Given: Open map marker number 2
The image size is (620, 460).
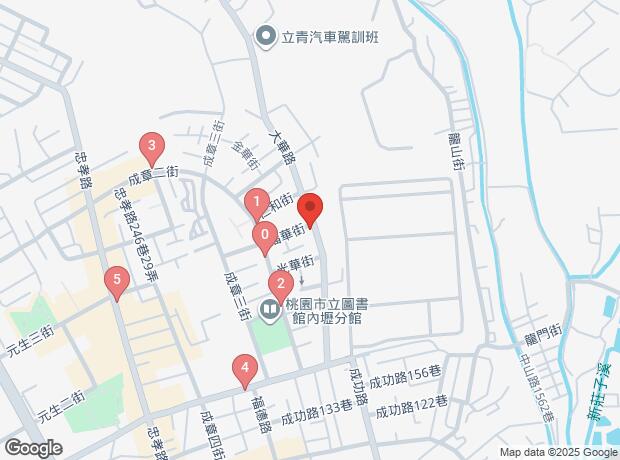Looking at the screenshot, I should click(283, 283).
